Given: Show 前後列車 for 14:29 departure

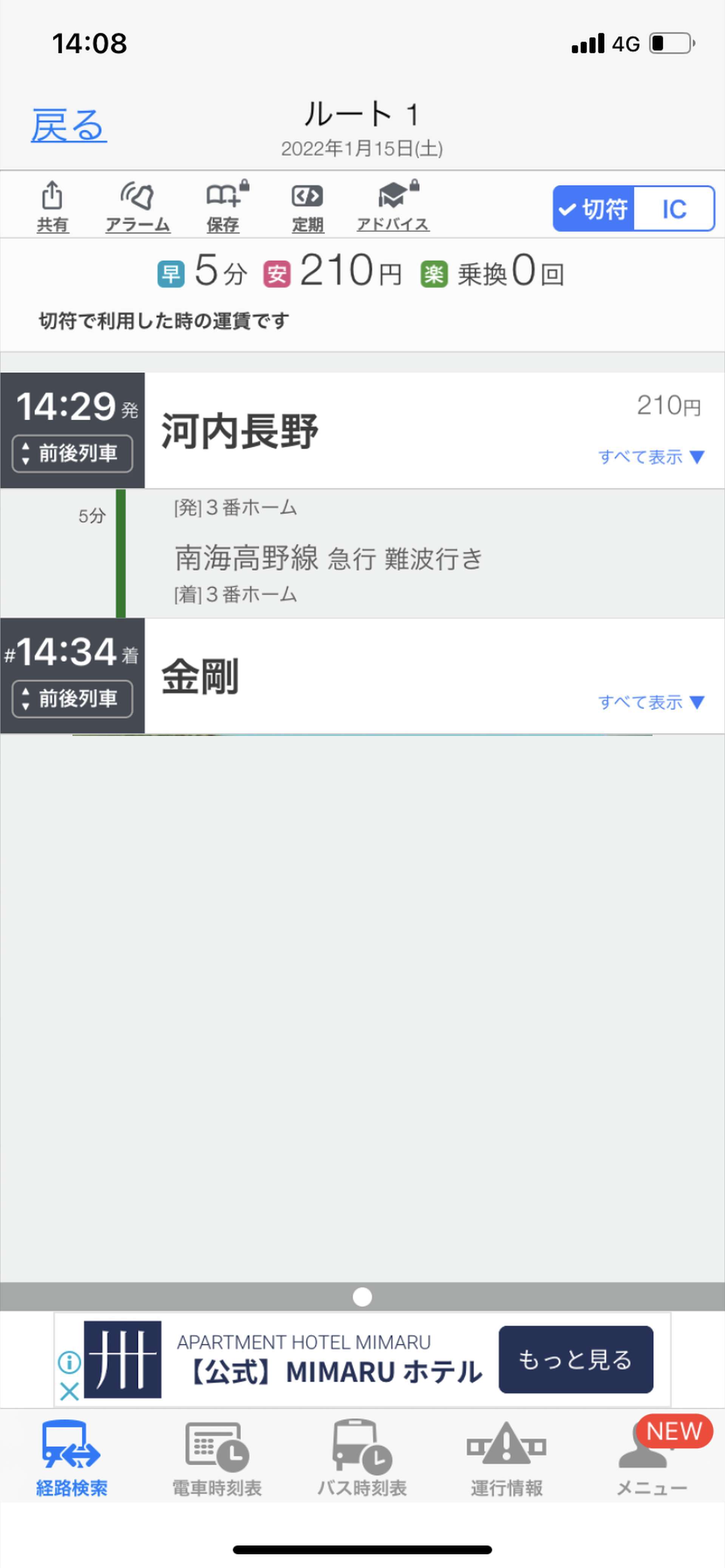Looking at the screenshot, I should (72, 454).
